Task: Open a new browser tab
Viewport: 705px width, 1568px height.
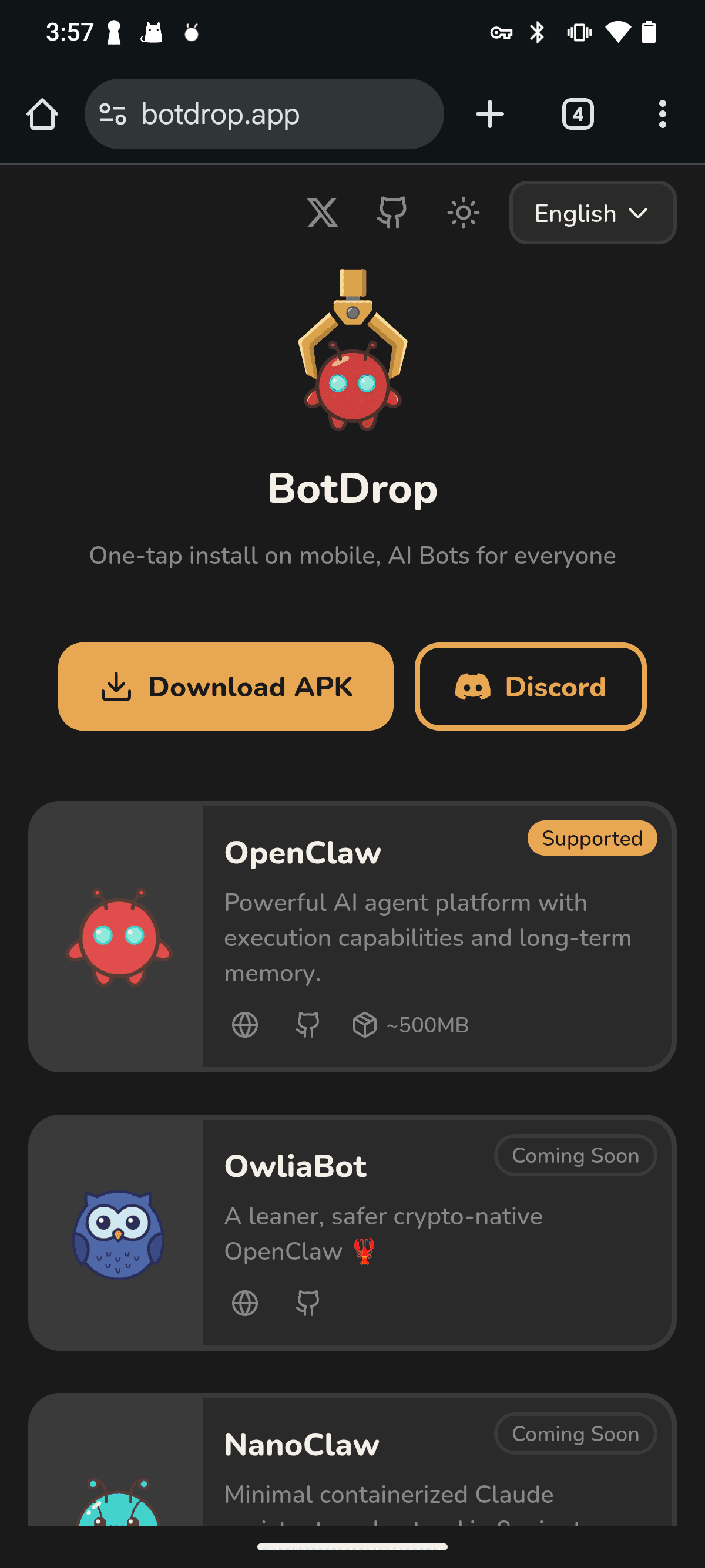Action: 489,114
